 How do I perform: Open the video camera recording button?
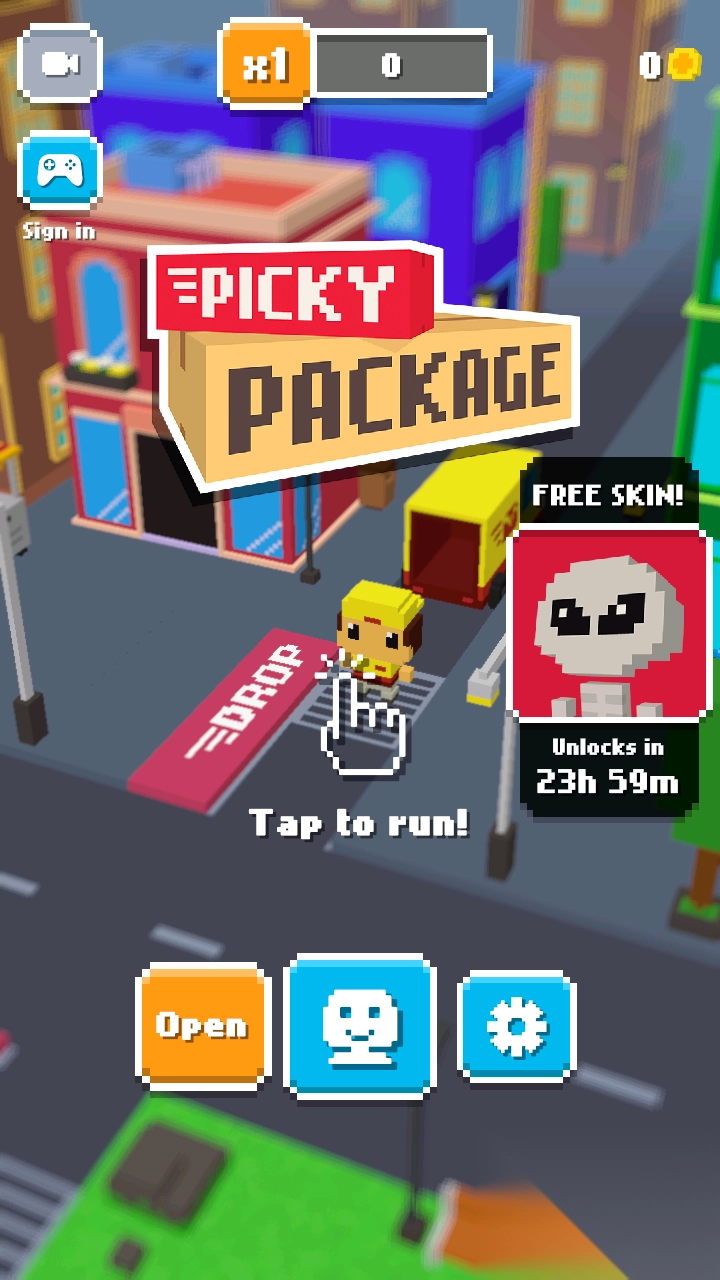60,64
